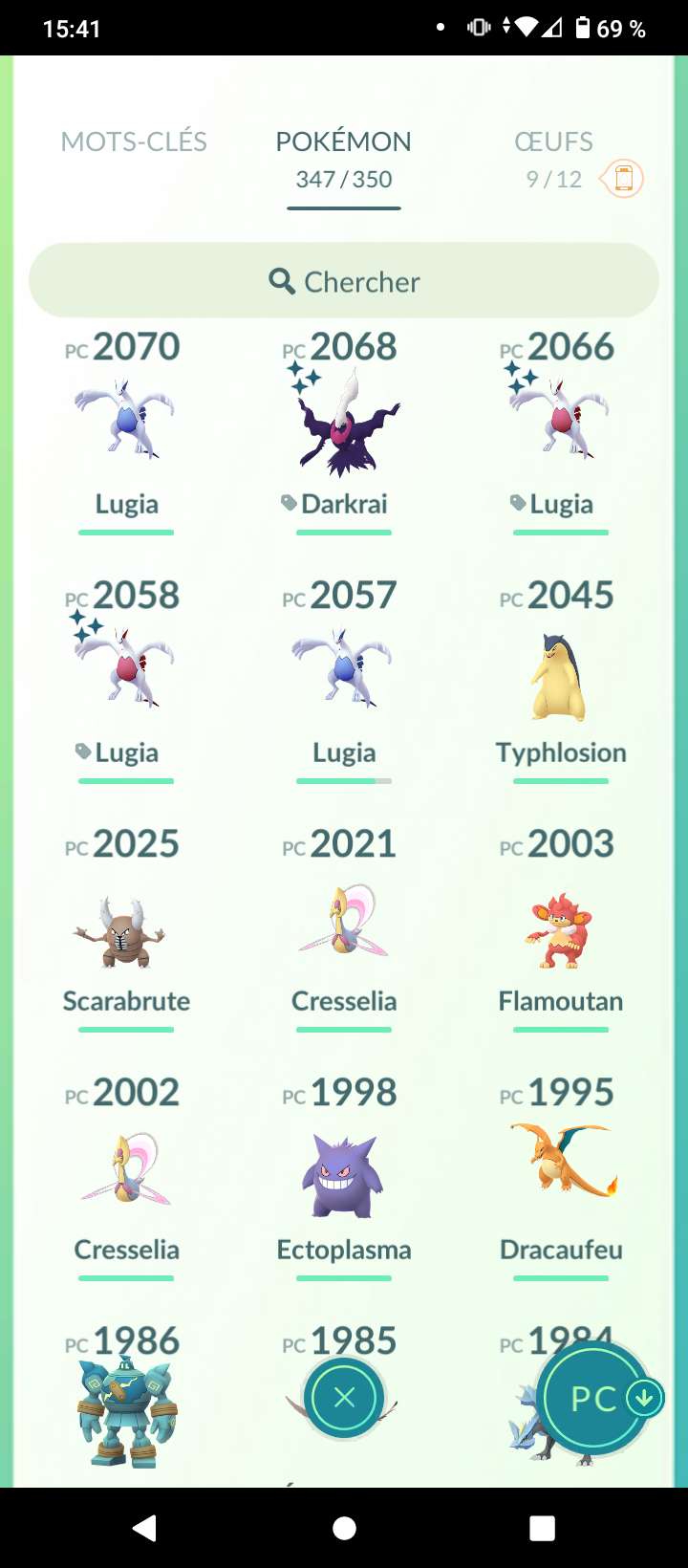Open the Cresselia with PC 2002

pos(126,1178)
